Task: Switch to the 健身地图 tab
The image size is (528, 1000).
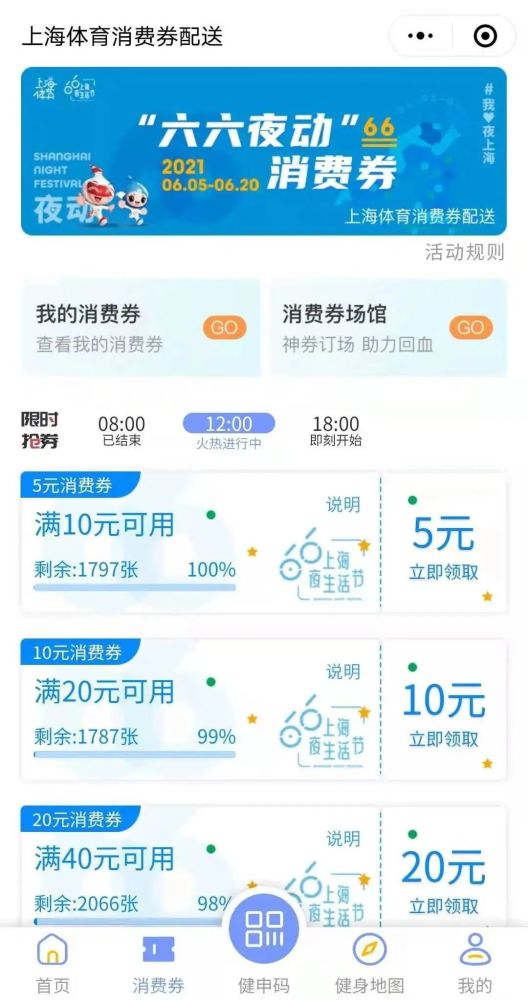Action: click(x=369, y=965)
